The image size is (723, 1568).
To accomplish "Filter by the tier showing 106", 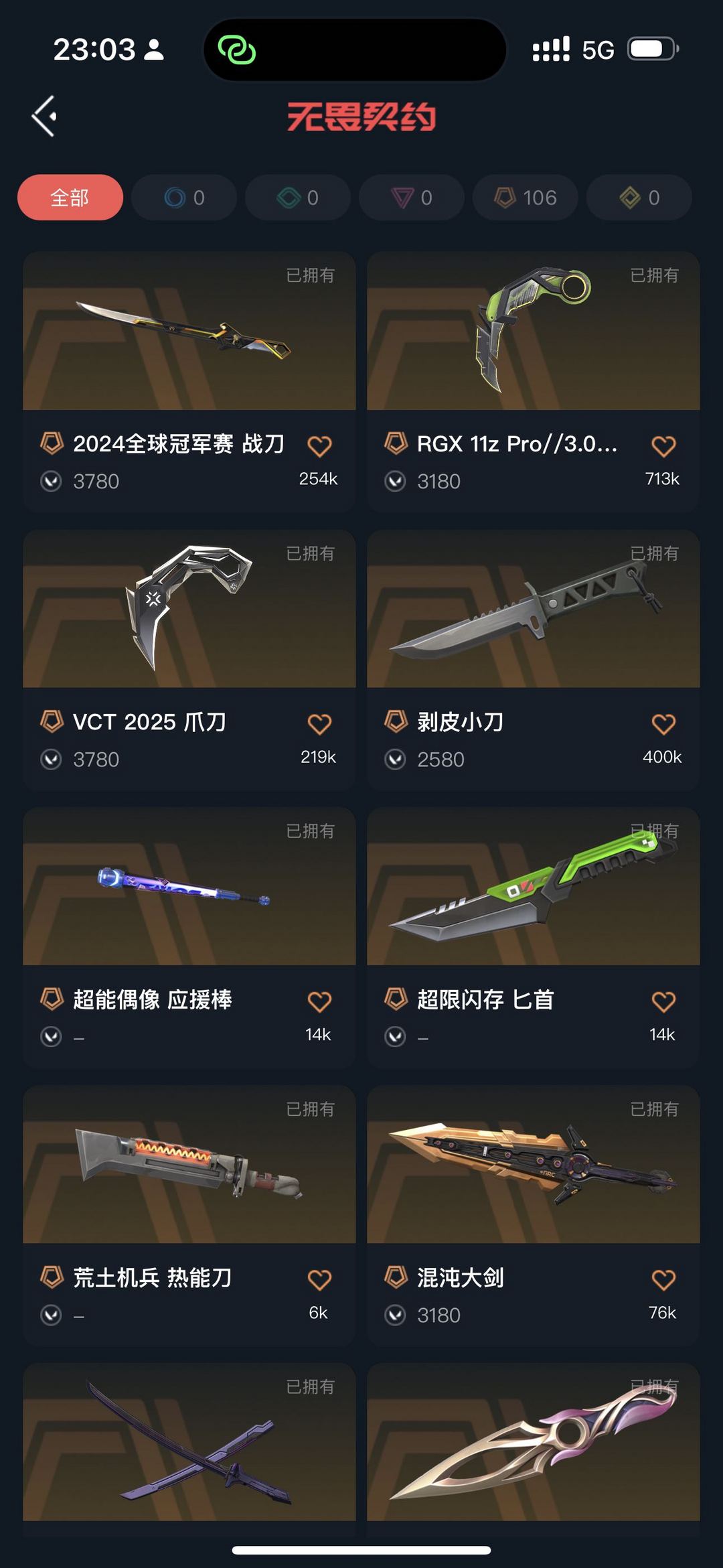I will [x=526, y=198].
